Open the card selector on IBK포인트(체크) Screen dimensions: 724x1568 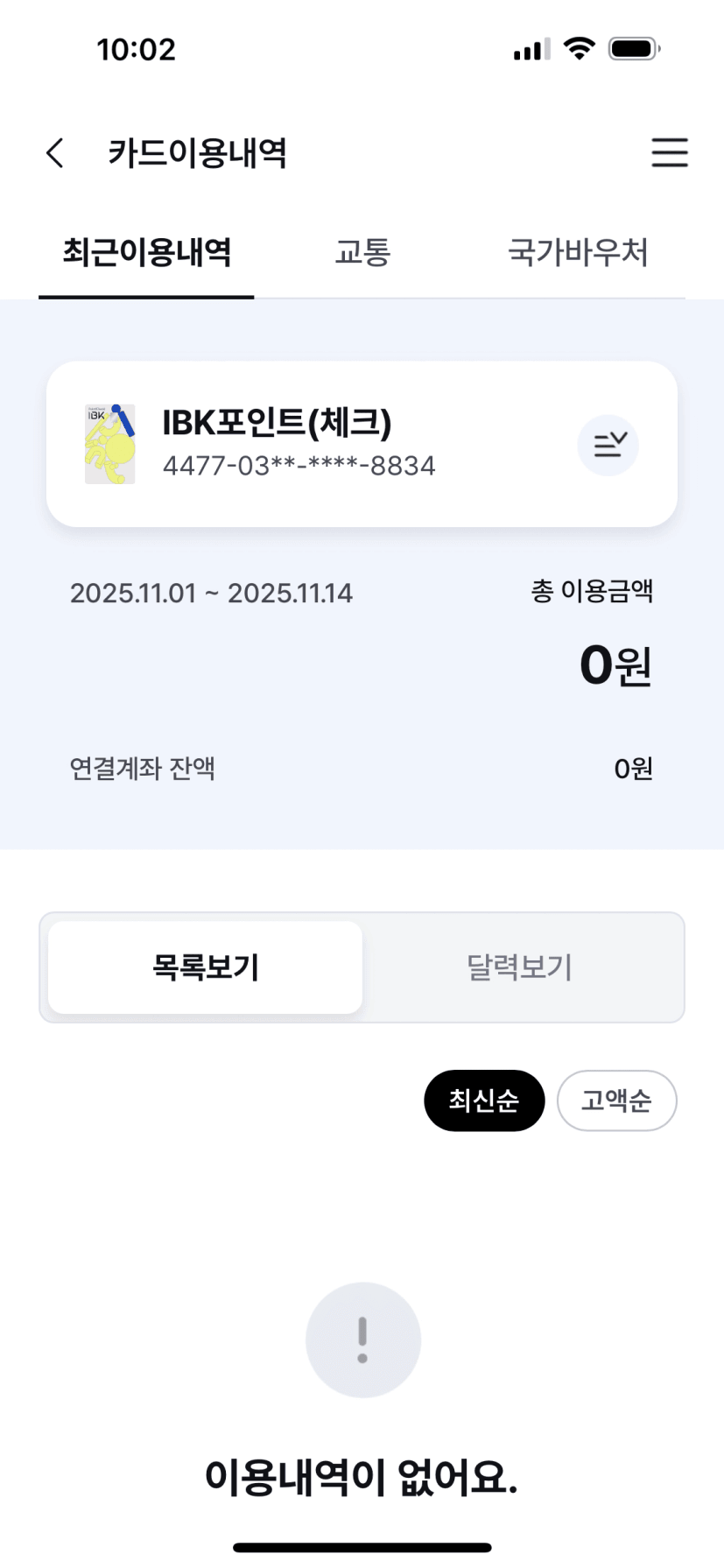(608, 446)
